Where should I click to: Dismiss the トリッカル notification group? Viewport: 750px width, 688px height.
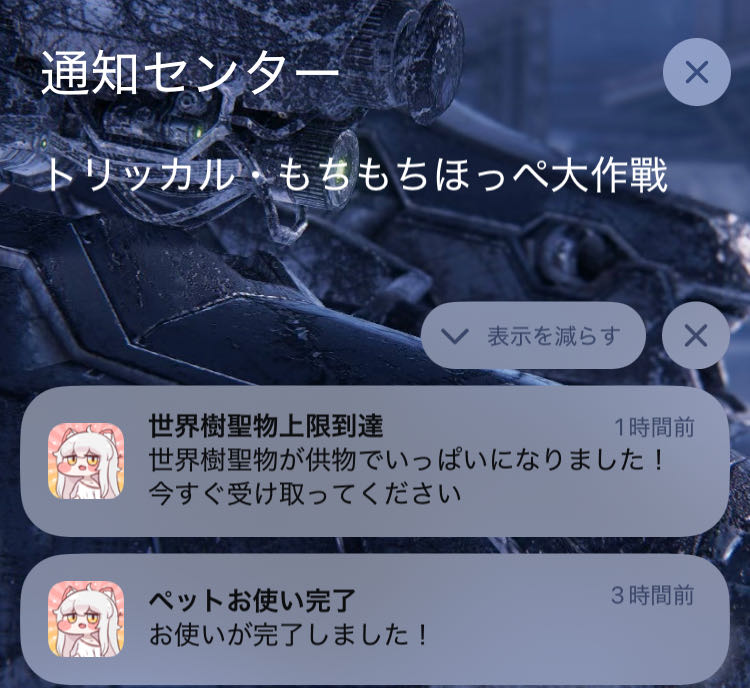point(696,335)
